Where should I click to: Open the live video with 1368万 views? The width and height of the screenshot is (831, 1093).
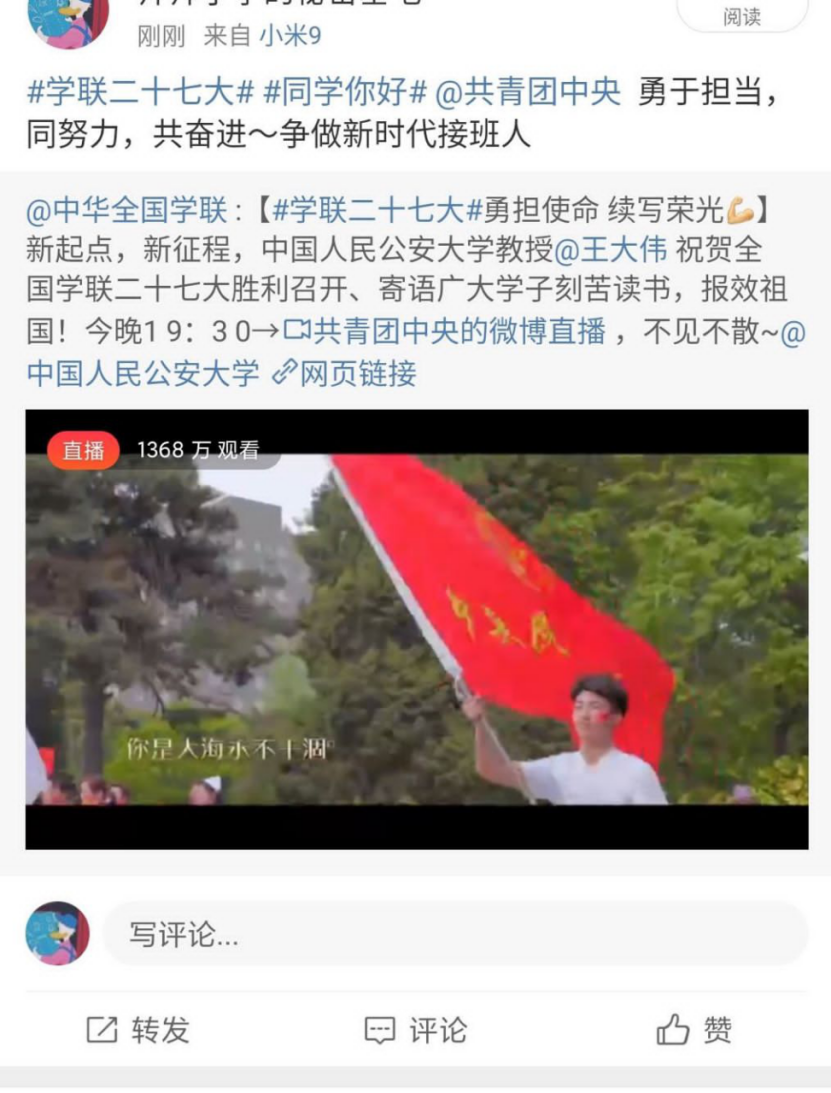click(x=416, y=630)
